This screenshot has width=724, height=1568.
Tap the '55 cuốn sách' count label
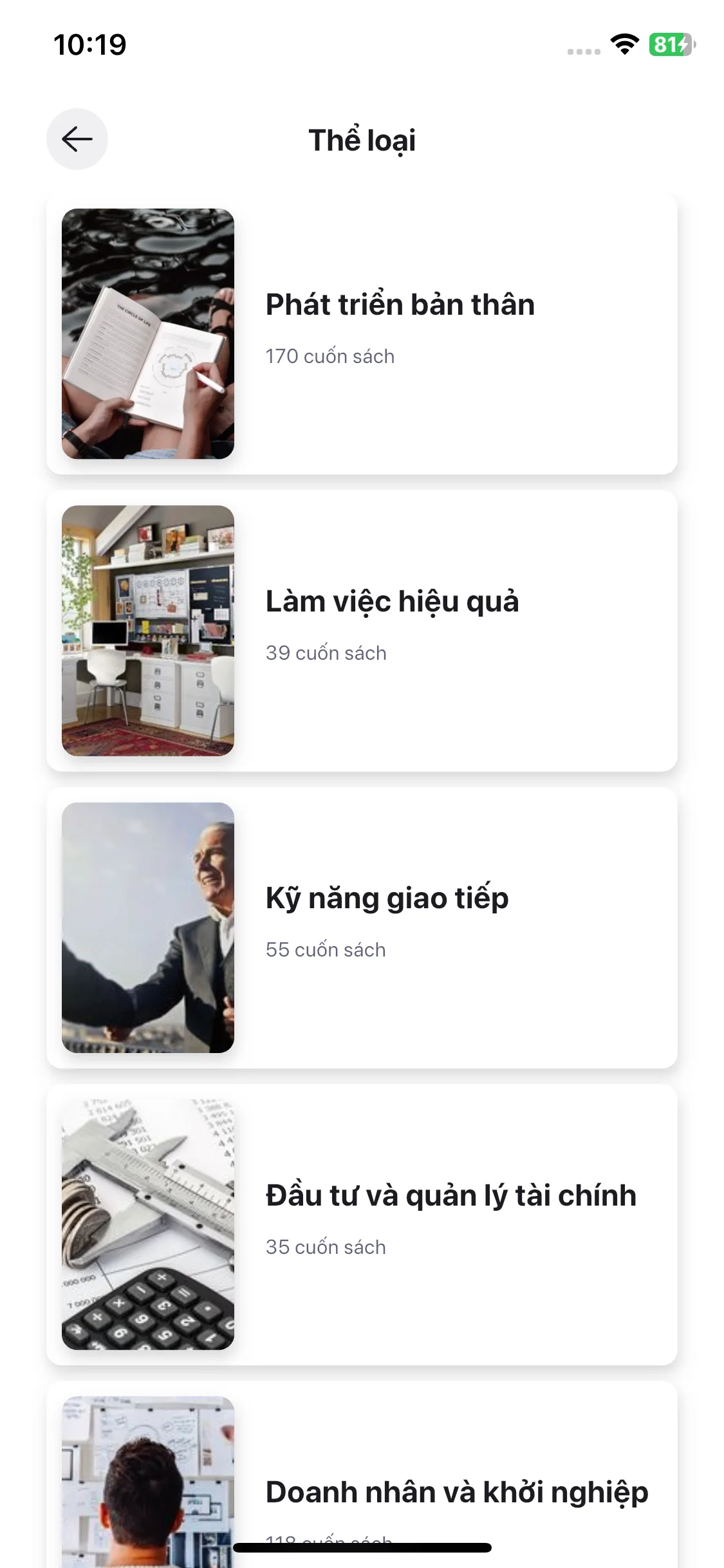[x=326, y=949]
